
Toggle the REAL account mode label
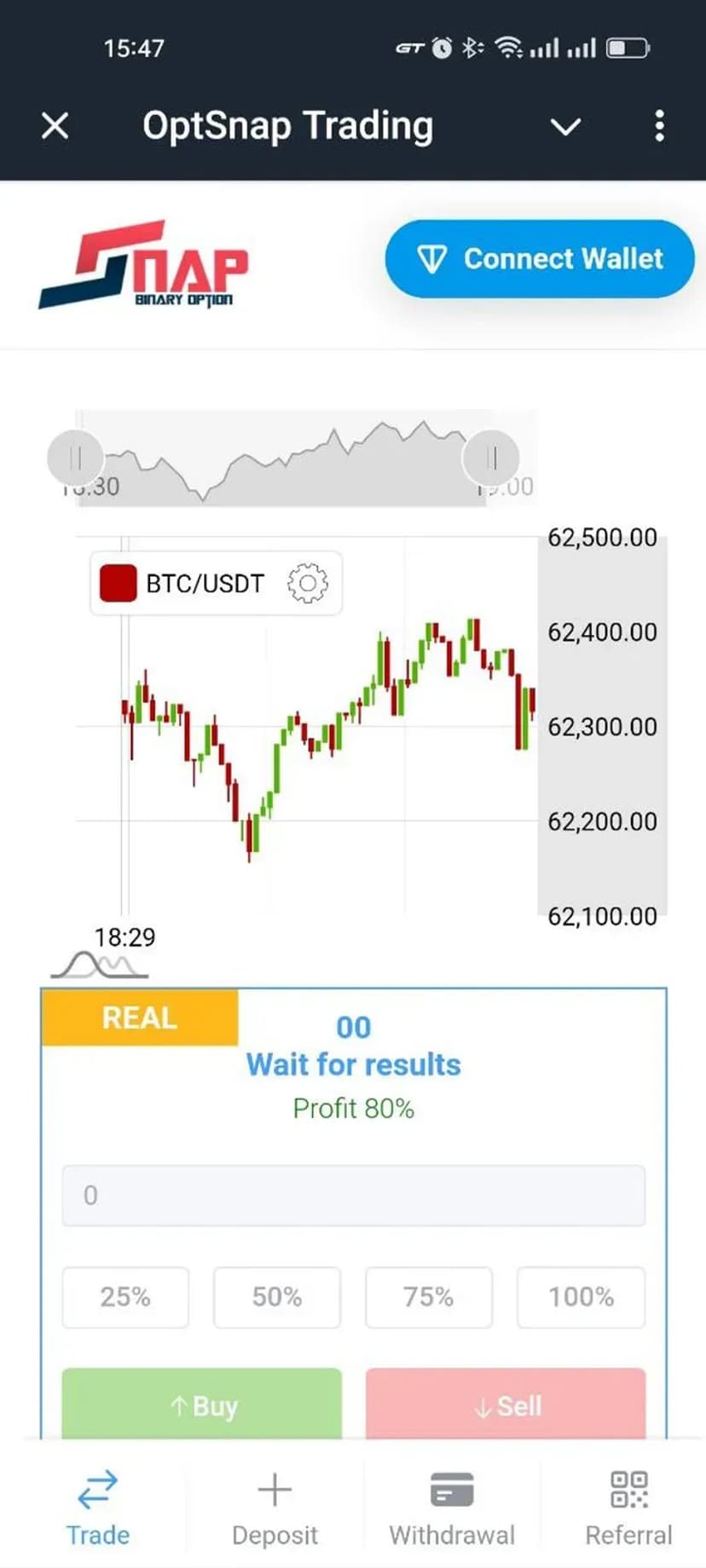pos(140,1017)
